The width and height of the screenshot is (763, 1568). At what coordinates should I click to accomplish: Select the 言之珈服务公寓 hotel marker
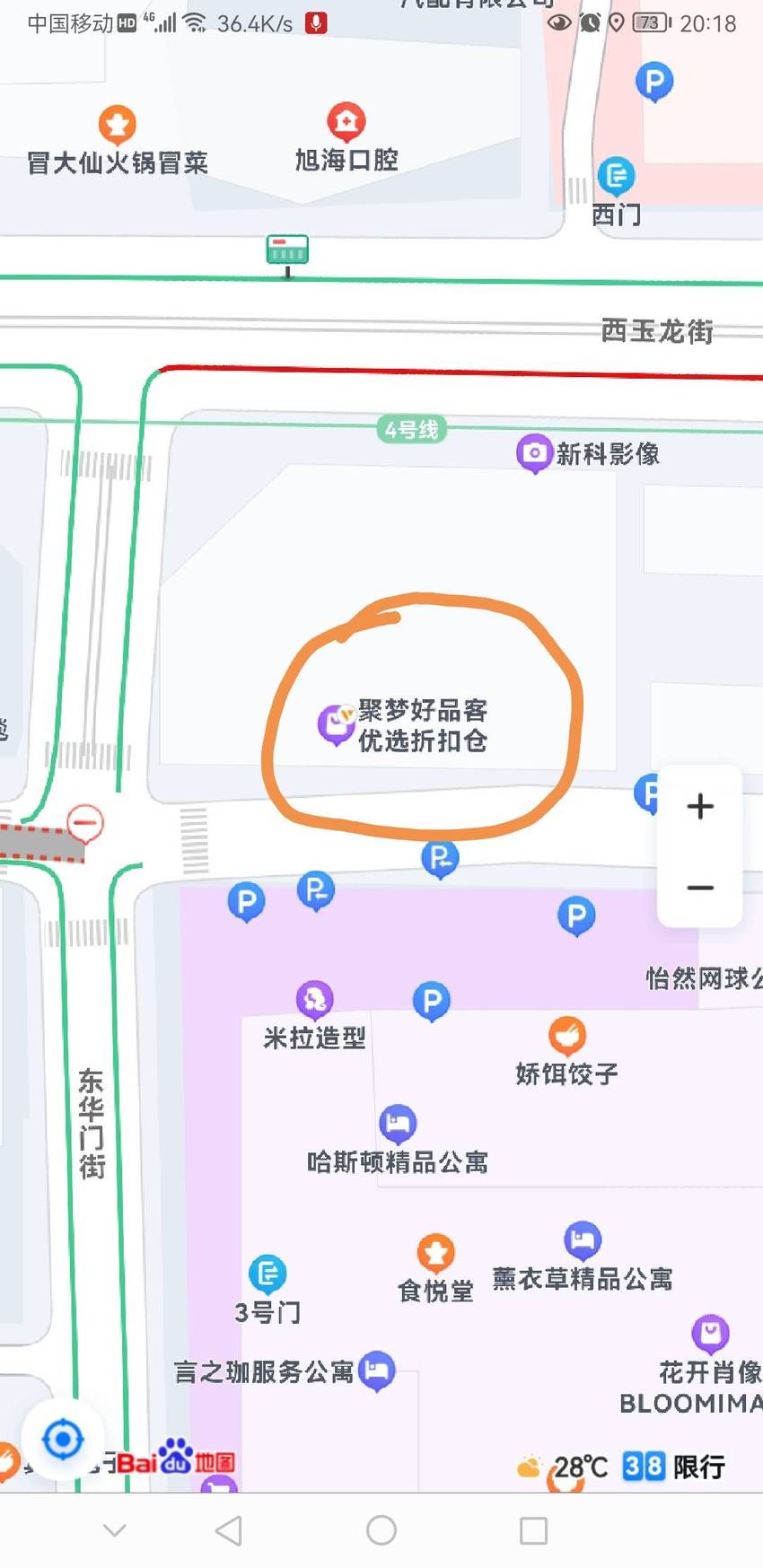pos(377,1371)
